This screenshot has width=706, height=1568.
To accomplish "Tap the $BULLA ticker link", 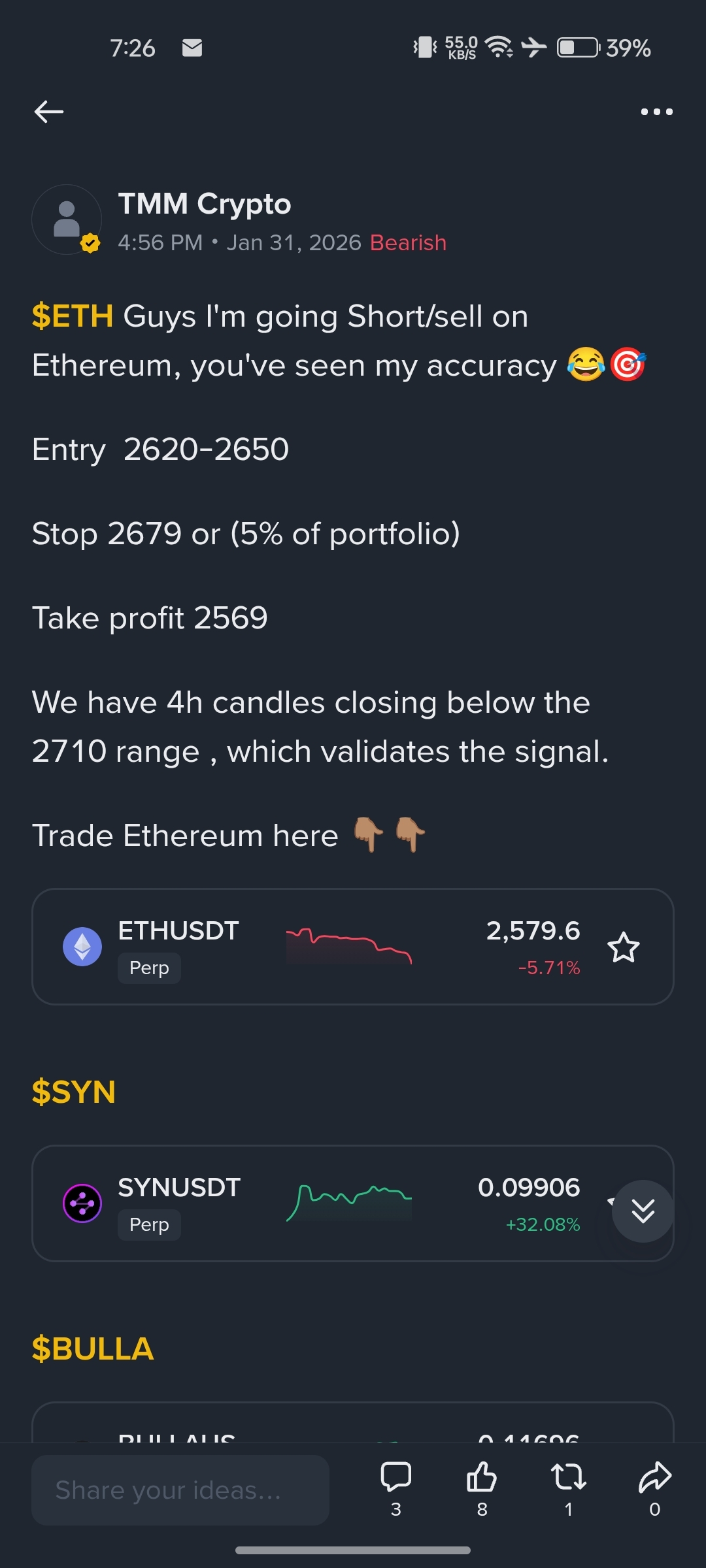I will 93,1348.
